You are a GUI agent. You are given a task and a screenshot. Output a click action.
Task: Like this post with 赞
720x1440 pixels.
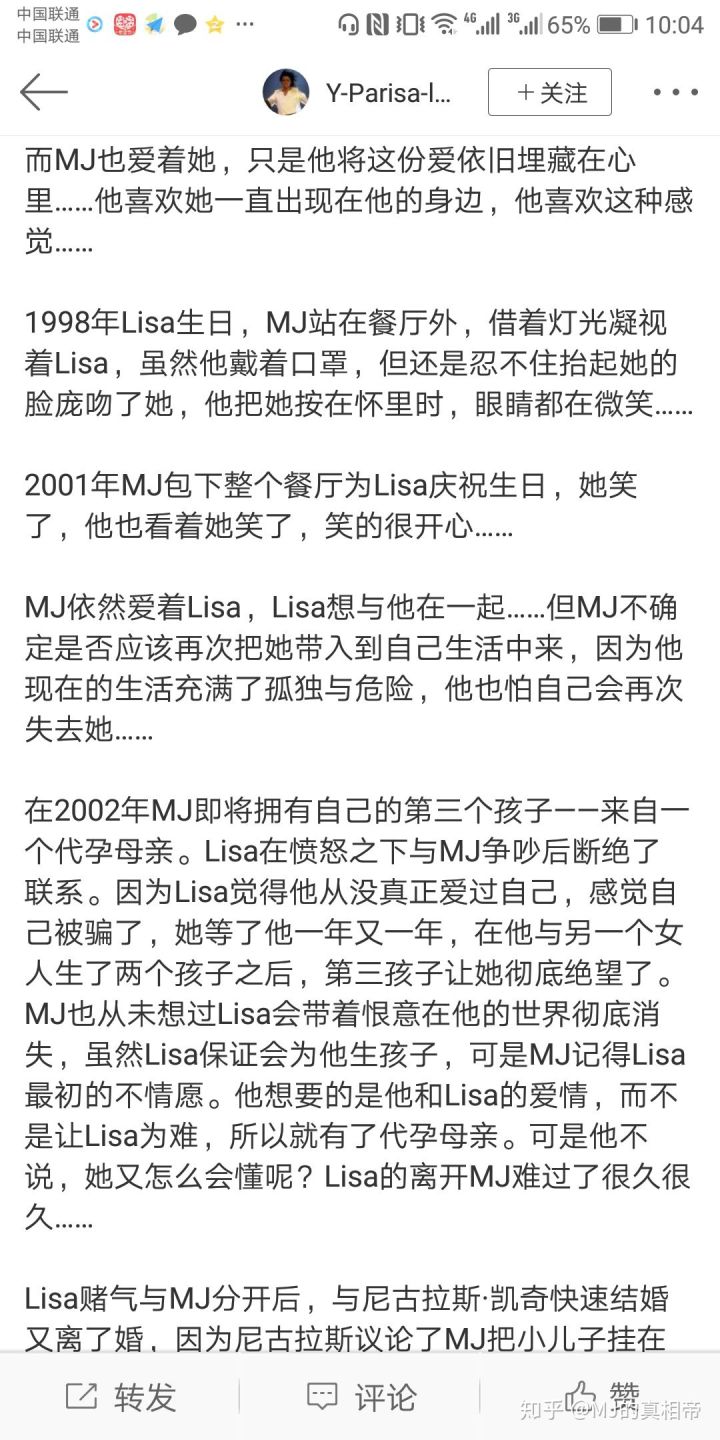click(x=602, y=1396)
